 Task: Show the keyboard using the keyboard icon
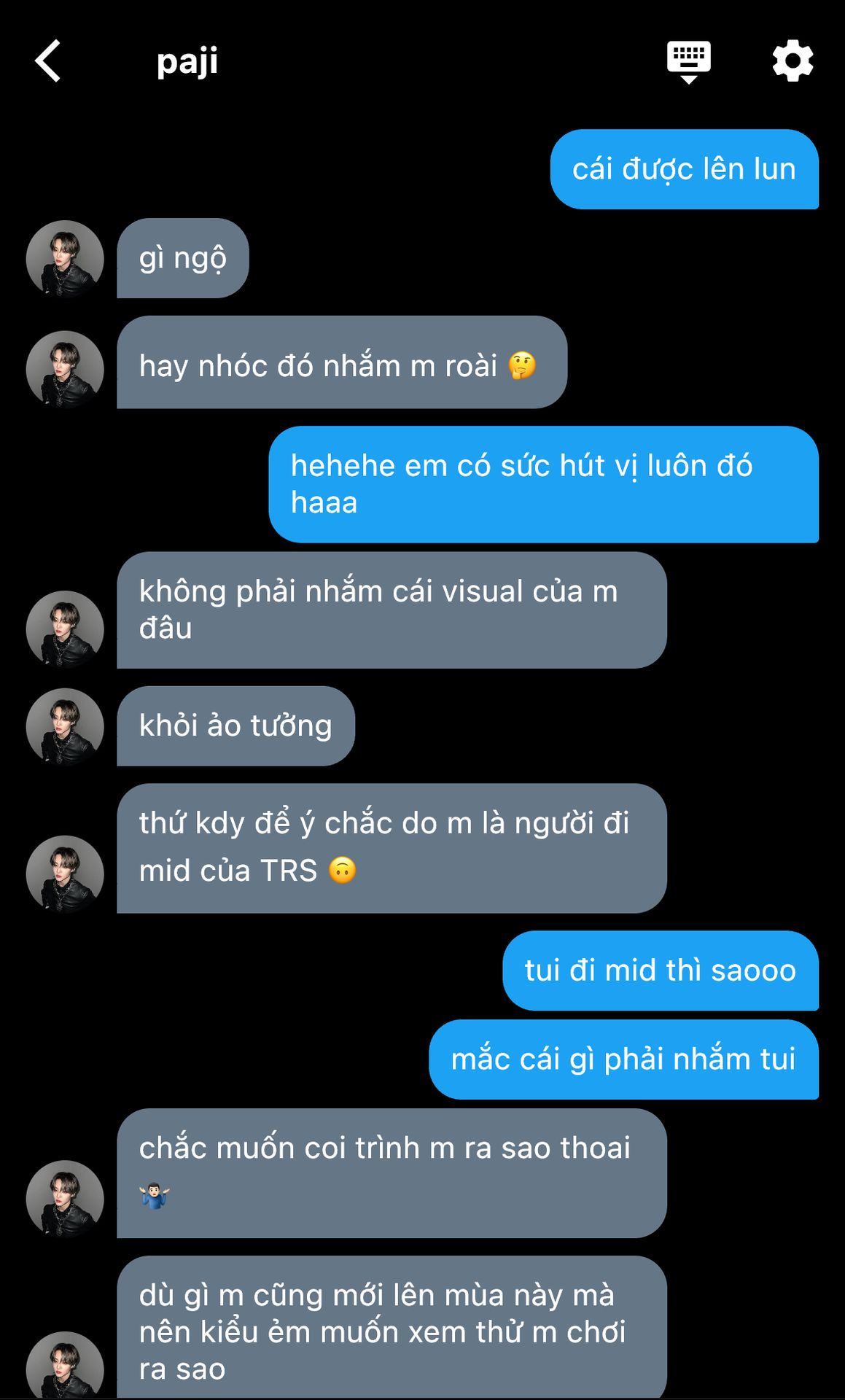click(688, 61)
